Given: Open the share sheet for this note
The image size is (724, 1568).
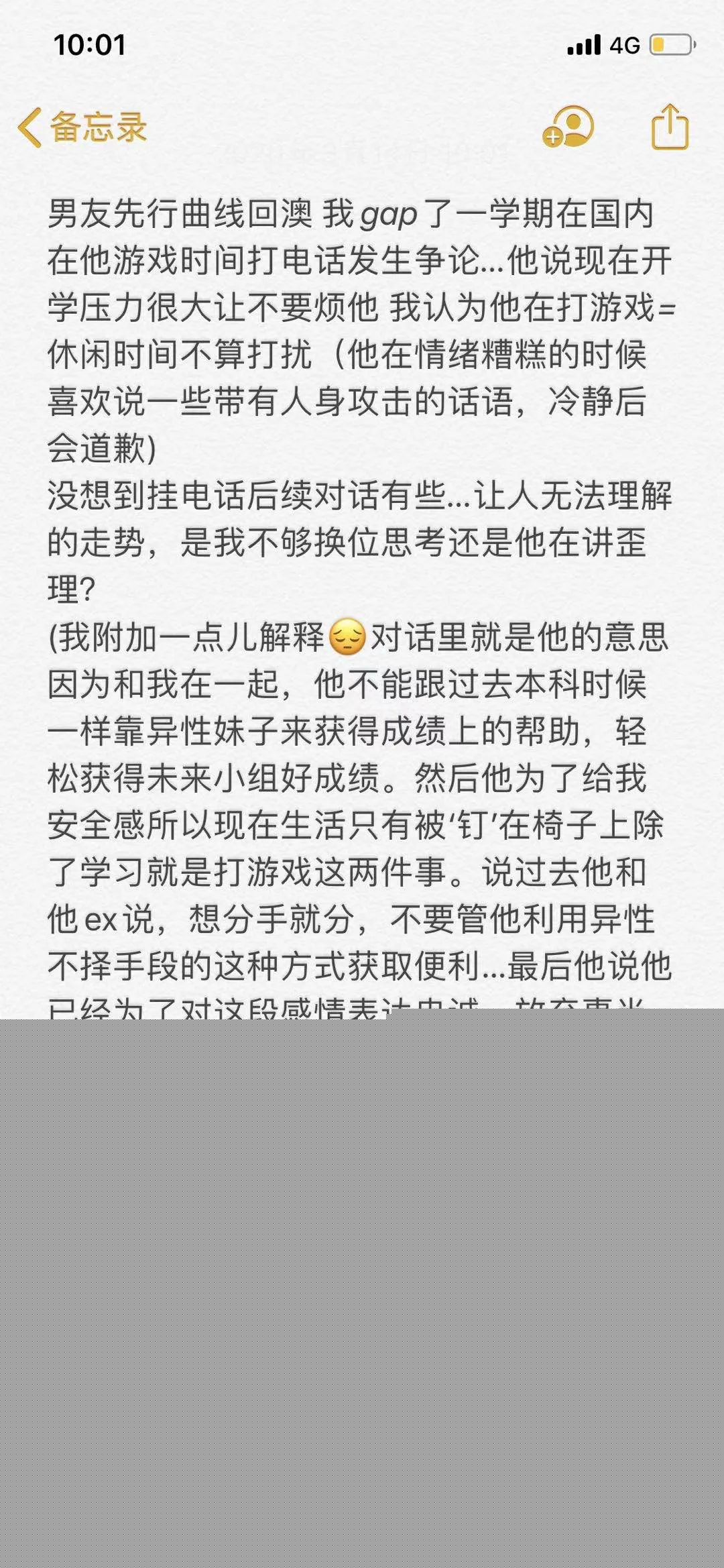Looking at the screenshot, I should click(670, 127).
